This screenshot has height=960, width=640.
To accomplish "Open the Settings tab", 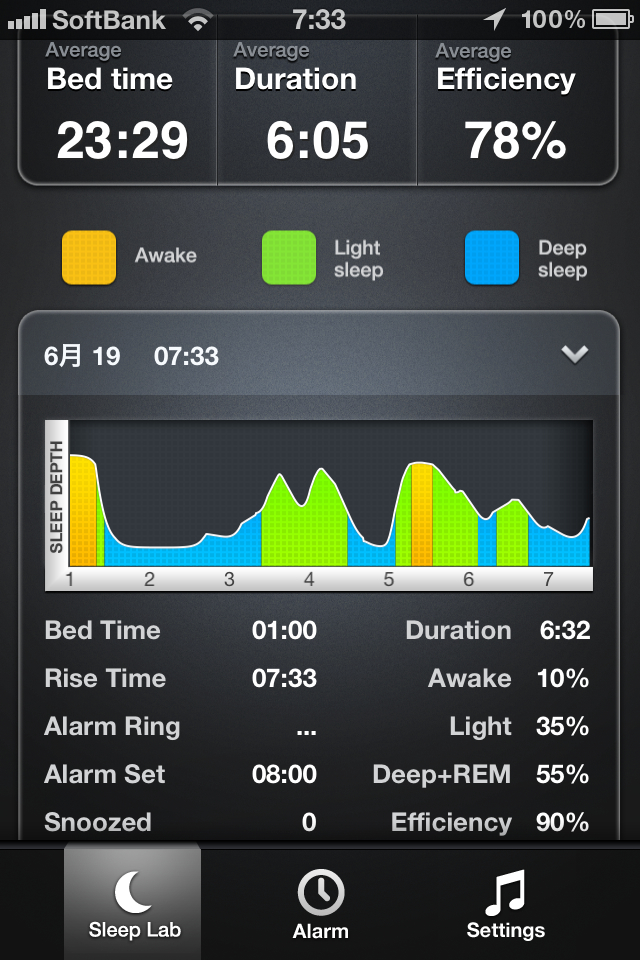I will pos(505,903).
